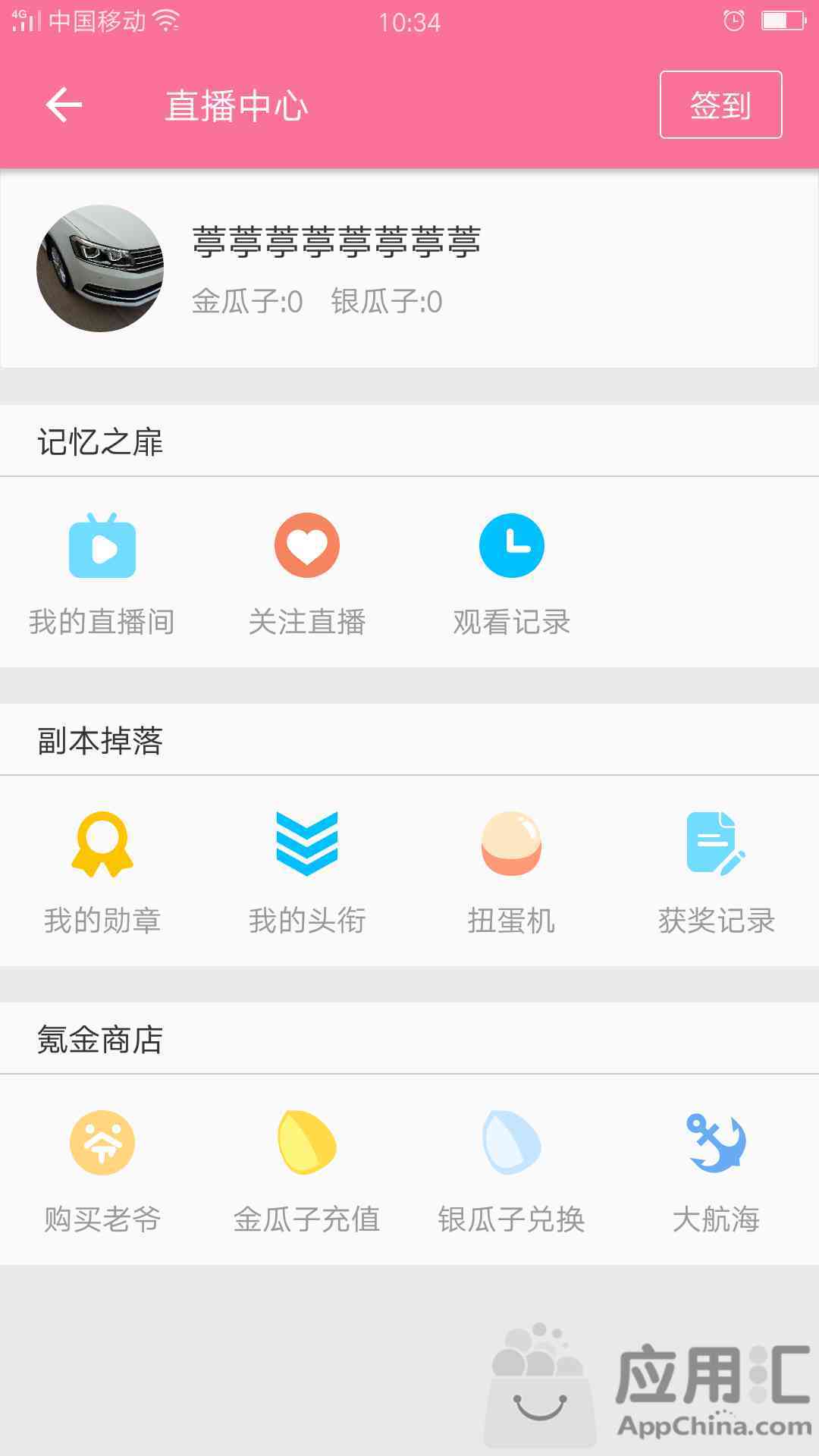The height and width of the screenshot is (1456, 819).
Task: Launch the 扭蛋机 gacha machine
Action: pos(512,873)
